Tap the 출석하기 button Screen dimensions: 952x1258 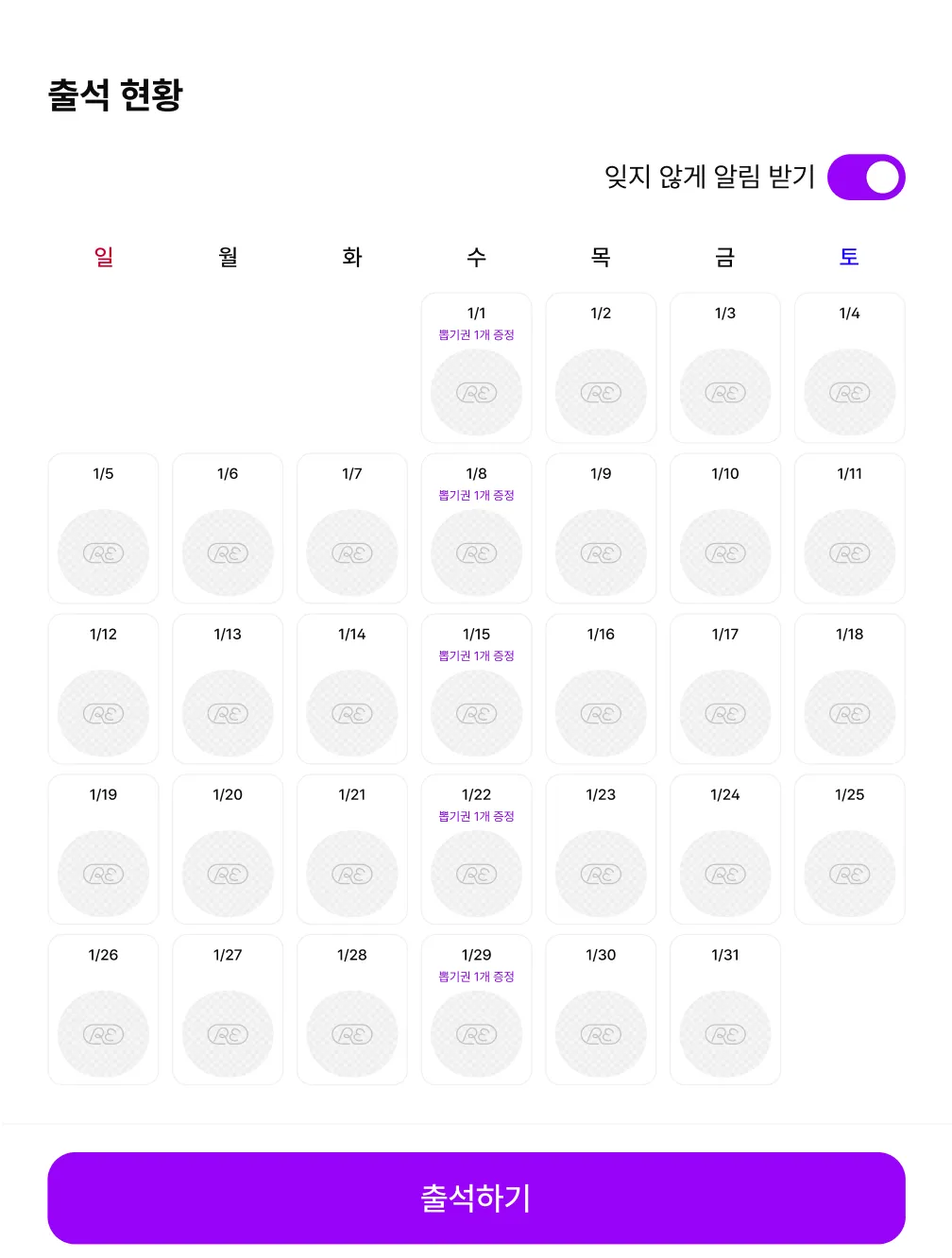476,1198
